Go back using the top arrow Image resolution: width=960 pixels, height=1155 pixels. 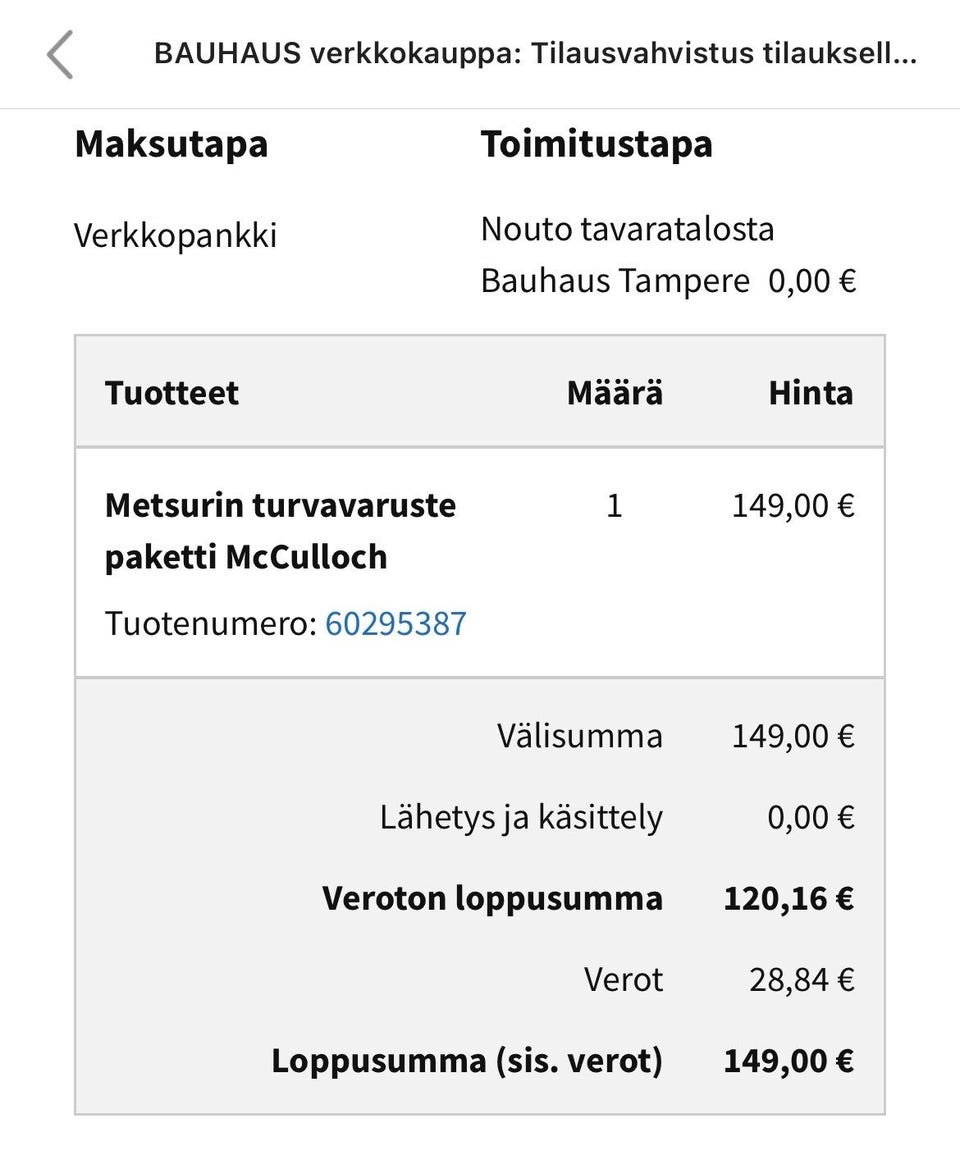60,54
